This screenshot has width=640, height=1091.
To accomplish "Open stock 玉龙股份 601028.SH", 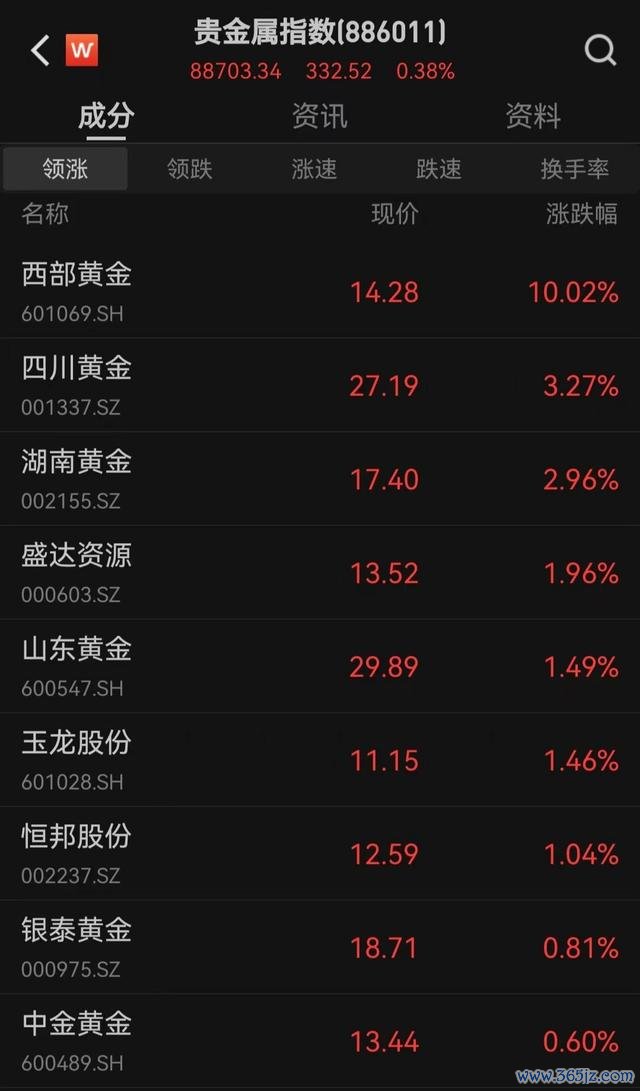I will coord(320,760).
